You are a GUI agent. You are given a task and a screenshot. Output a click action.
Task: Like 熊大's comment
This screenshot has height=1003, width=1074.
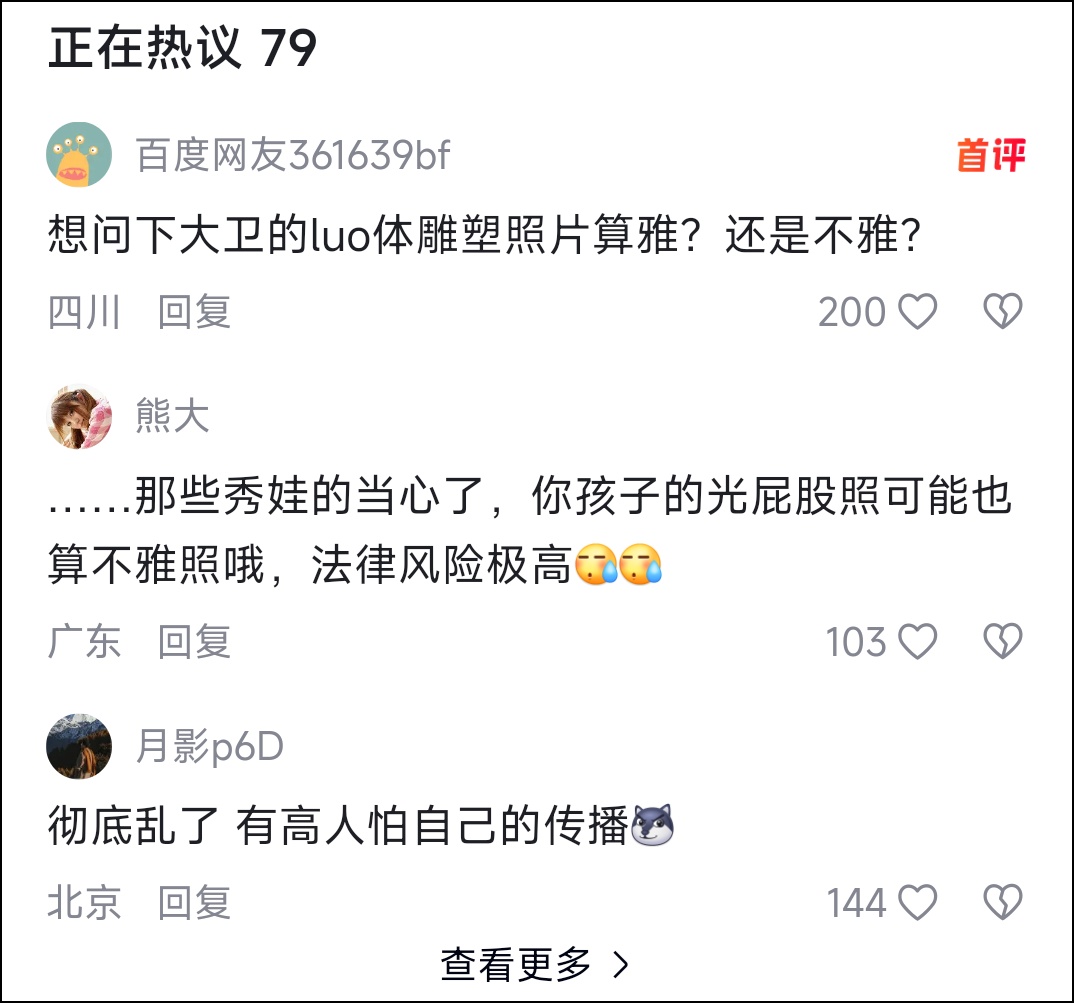tap(917, 641)
